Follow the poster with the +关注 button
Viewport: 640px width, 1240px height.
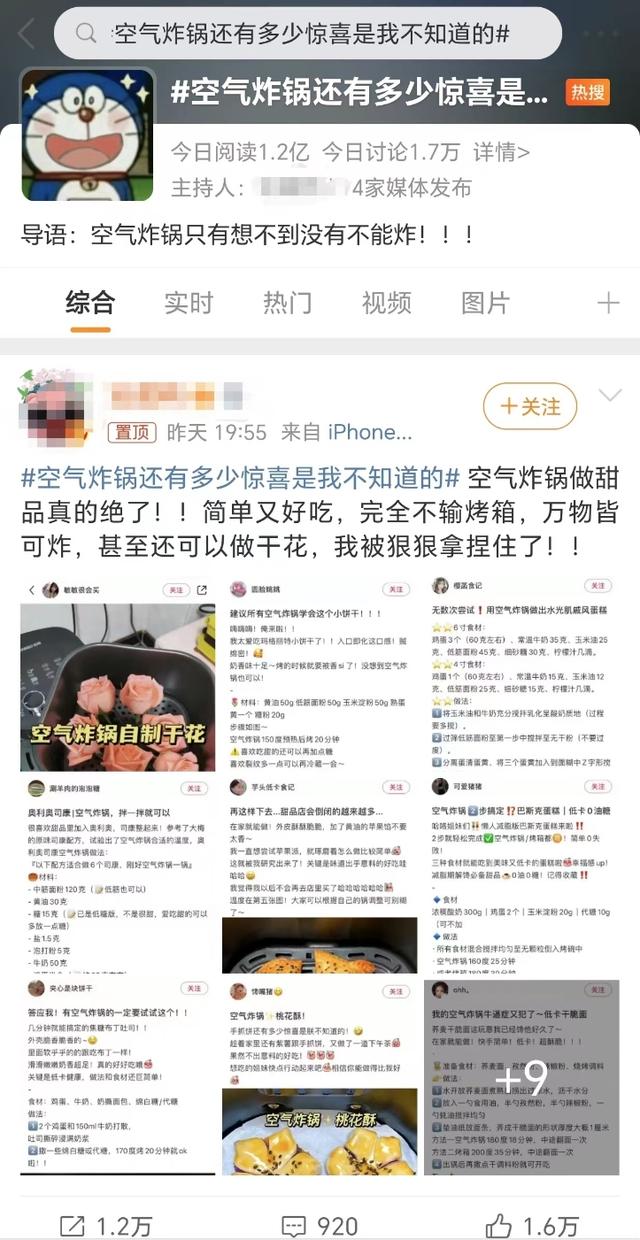(x=529, y=407)
